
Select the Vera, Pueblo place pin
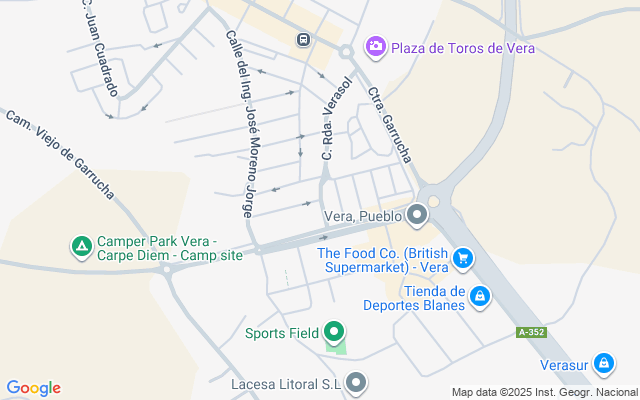click(418, 214)
